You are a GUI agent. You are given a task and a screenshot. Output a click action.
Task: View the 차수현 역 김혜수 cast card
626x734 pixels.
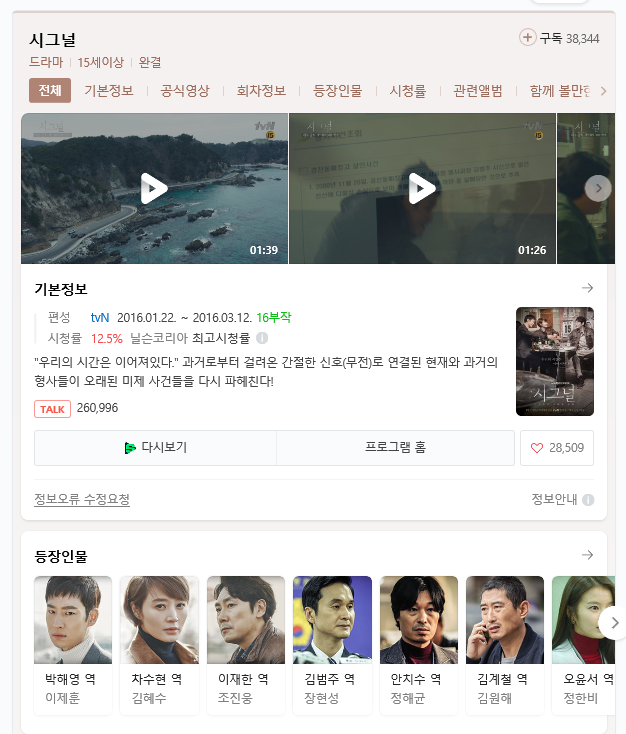coord(159,644)
